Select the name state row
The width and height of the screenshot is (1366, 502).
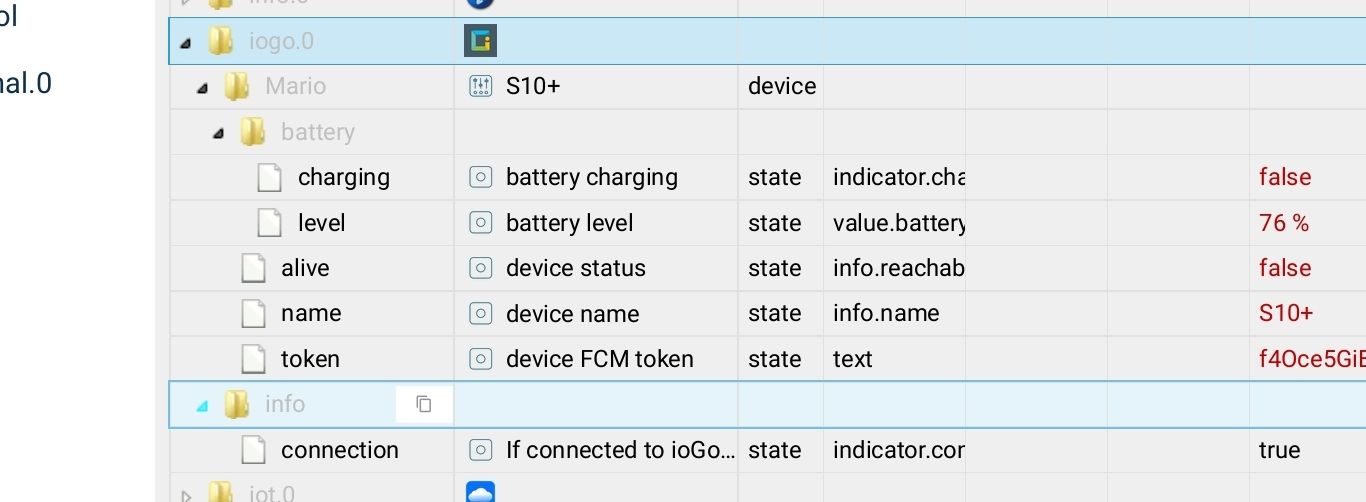click(311, 313)
